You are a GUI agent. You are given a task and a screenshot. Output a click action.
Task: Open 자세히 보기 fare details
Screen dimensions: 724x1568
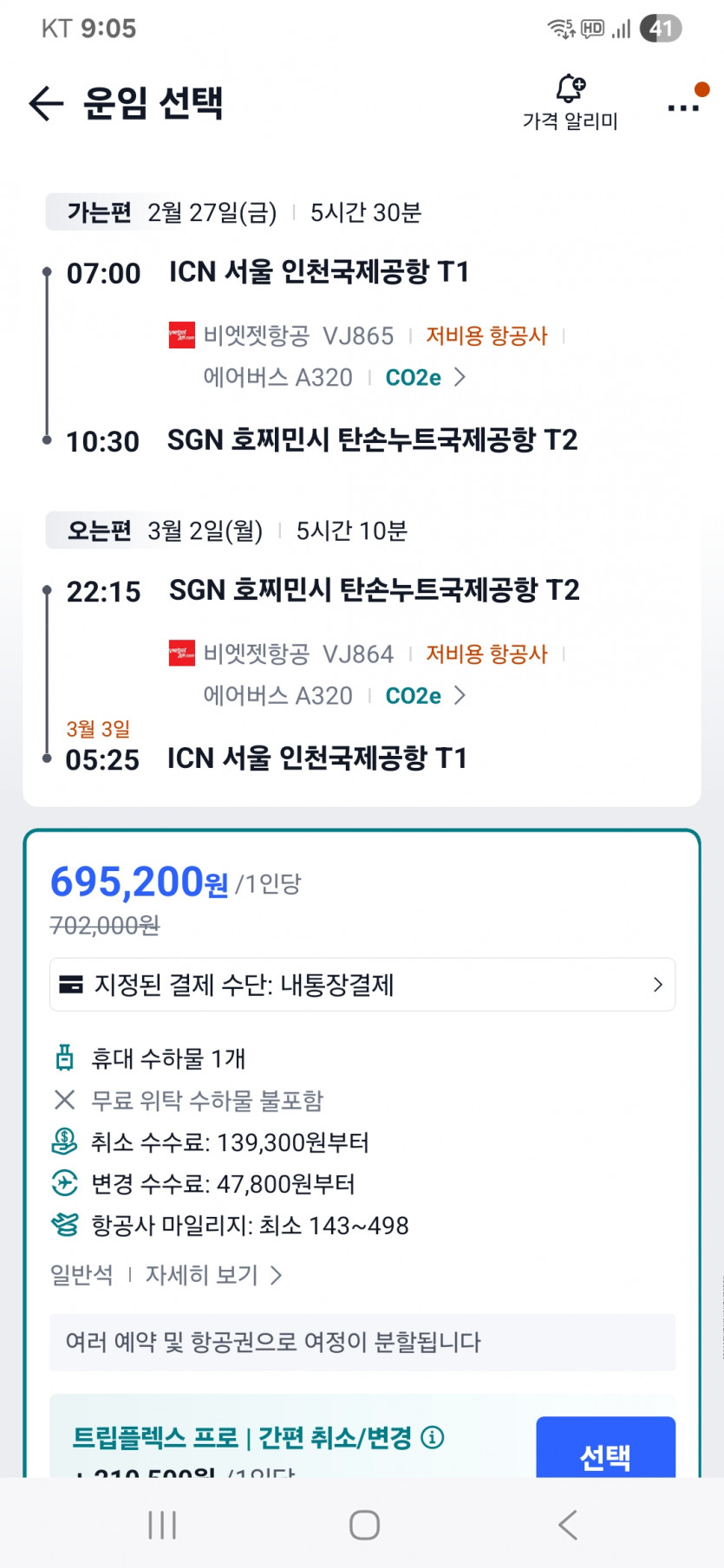(x=213, y=1275)
